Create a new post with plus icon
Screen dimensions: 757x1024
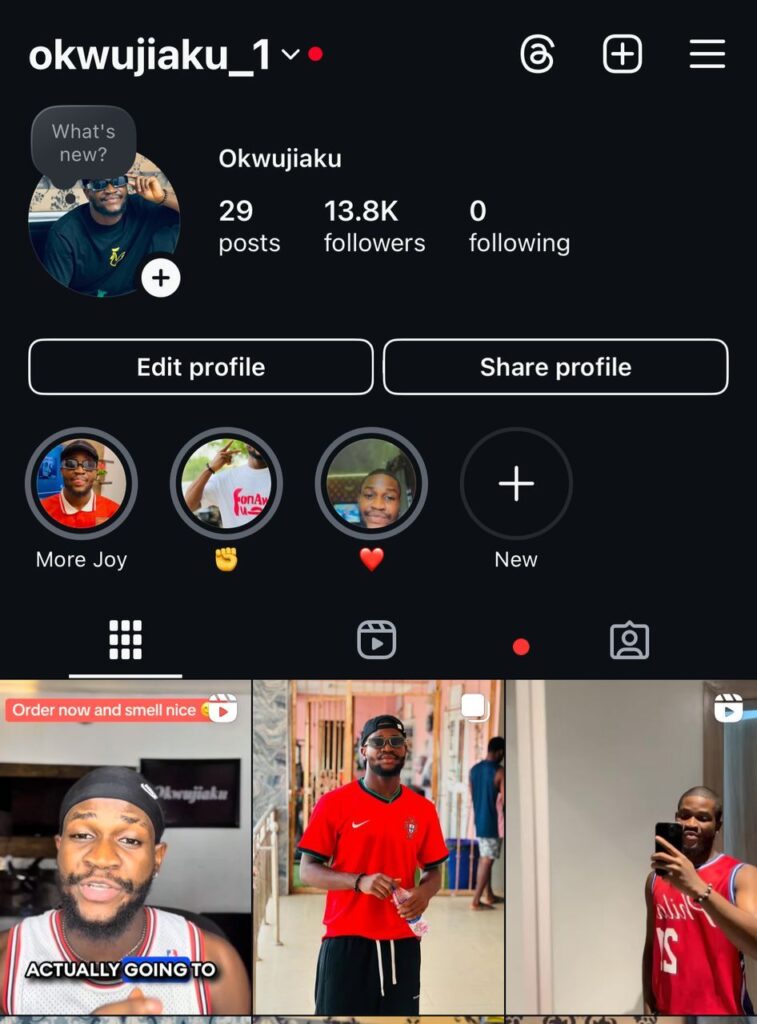[622, 54]
